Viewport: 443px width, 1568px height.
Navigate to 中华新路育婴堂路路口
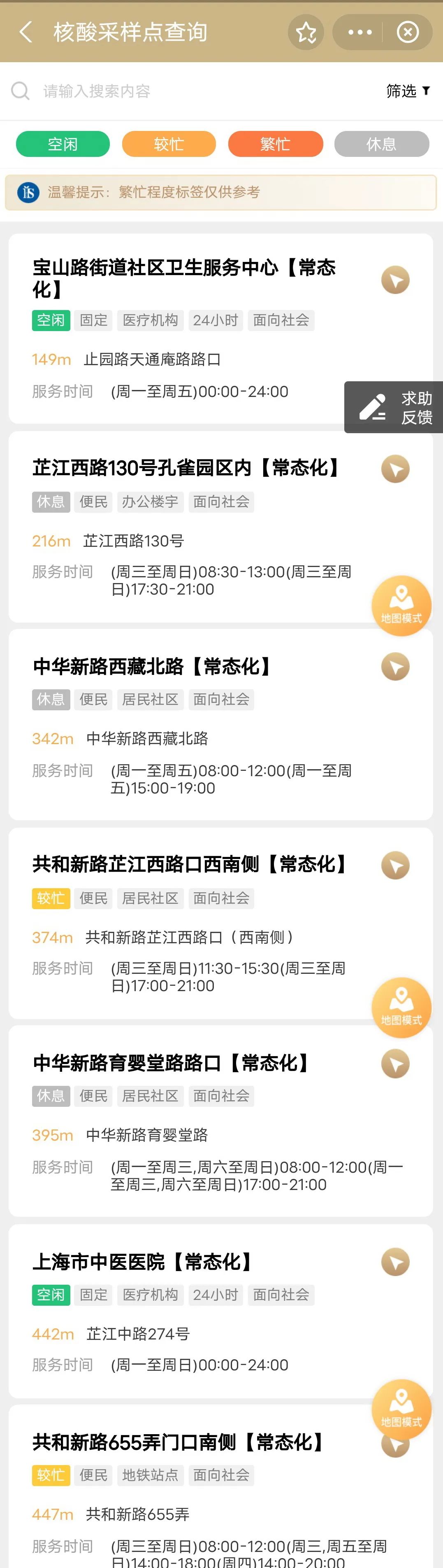[395, 1064]
